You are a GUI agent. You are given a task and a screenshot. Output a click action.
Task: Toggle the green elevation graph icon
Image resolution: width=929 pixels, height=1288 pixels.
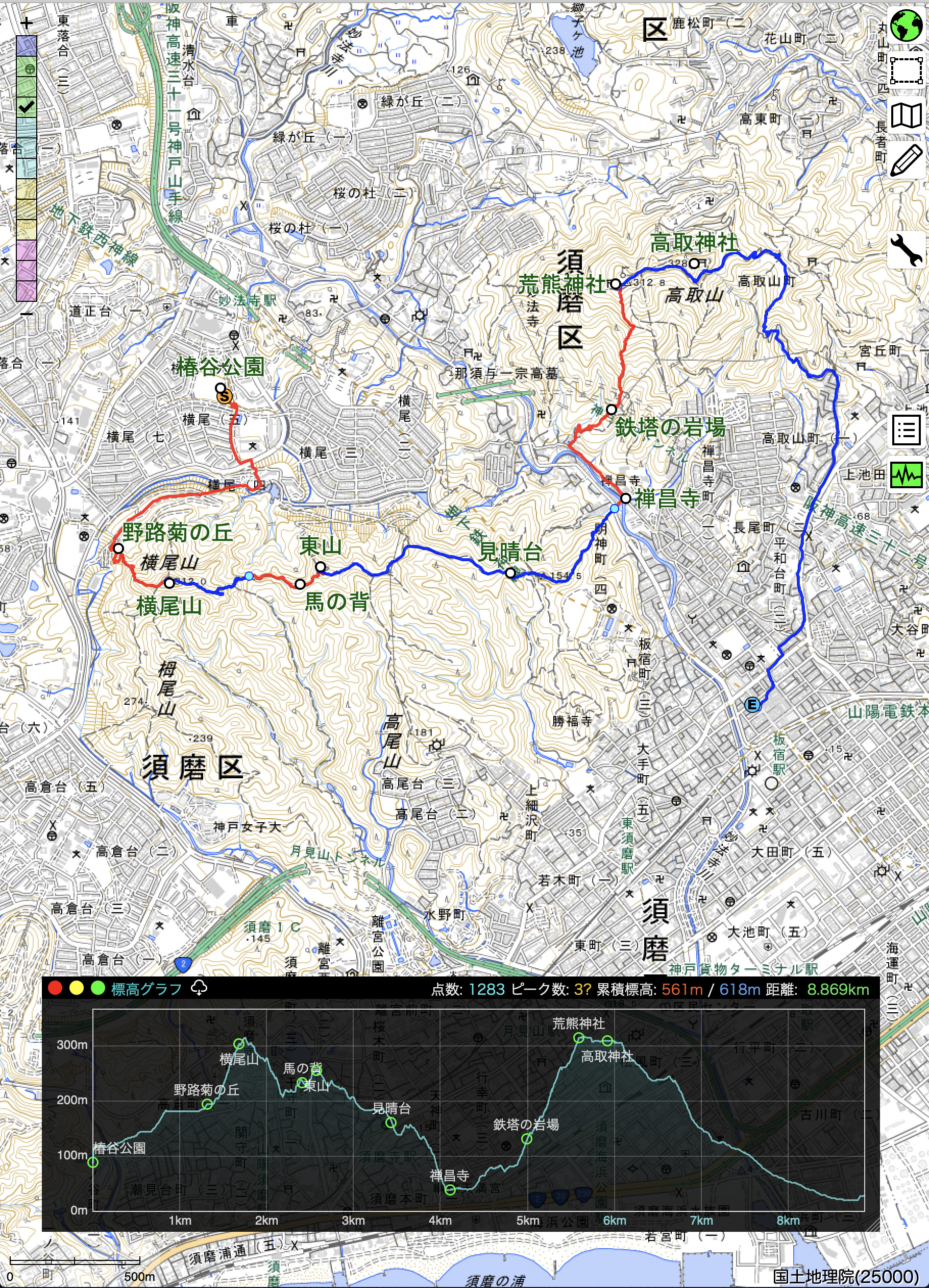tap(906, 475)
